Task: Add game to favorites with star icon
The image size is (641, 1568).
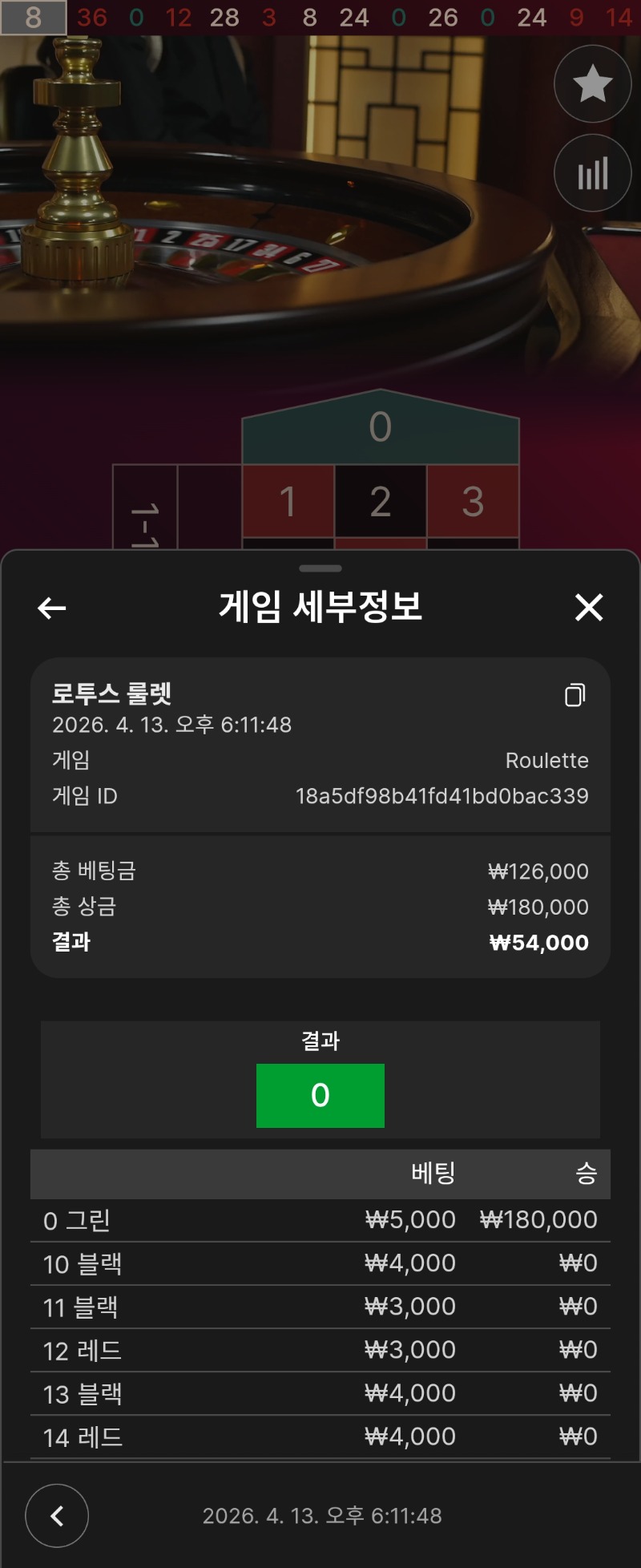Action: [592, 84]
